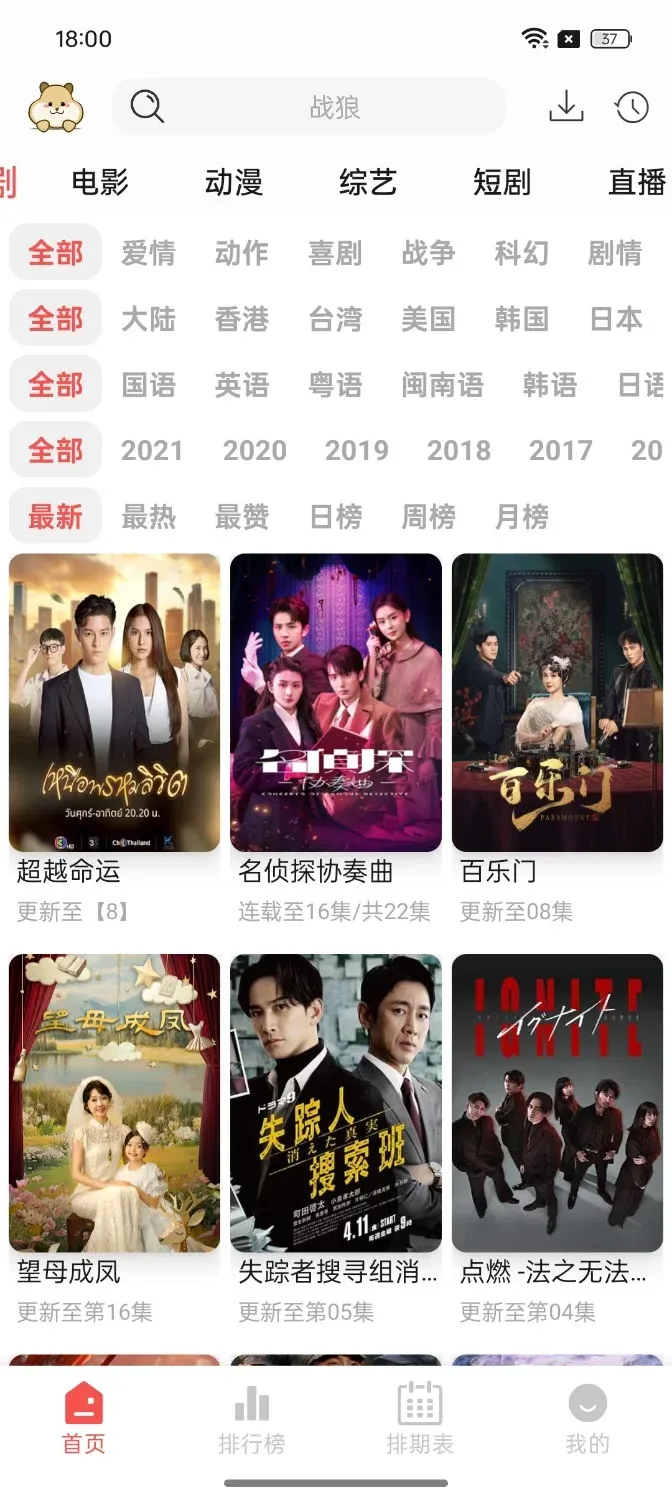
Task: Open the watch history clock icon
Action: click(x=632, y=107)
